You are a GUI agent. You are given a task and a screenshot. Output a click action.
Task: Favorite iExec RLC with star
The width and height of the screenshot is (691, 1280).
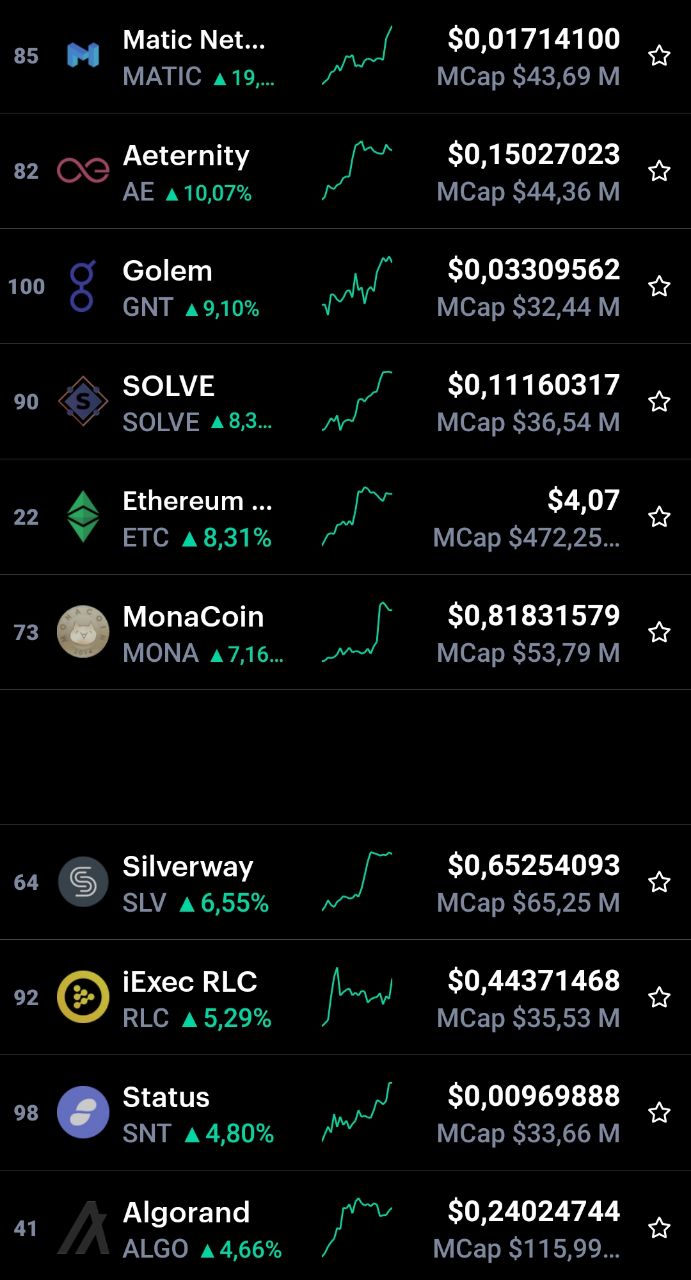(x=659, y=997)
